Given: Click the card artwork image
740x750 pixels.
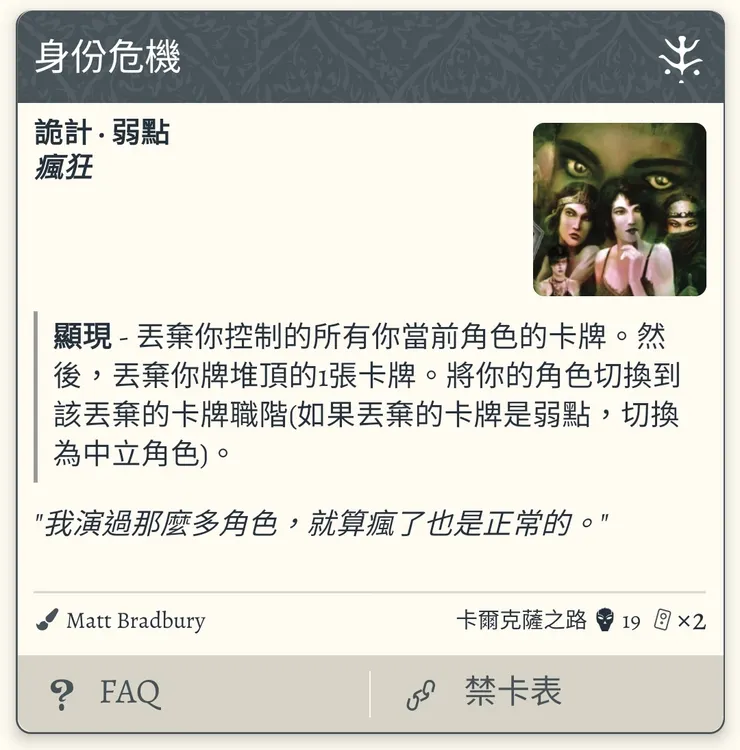Looking at the screenshot, I should [x=618, y=207].
